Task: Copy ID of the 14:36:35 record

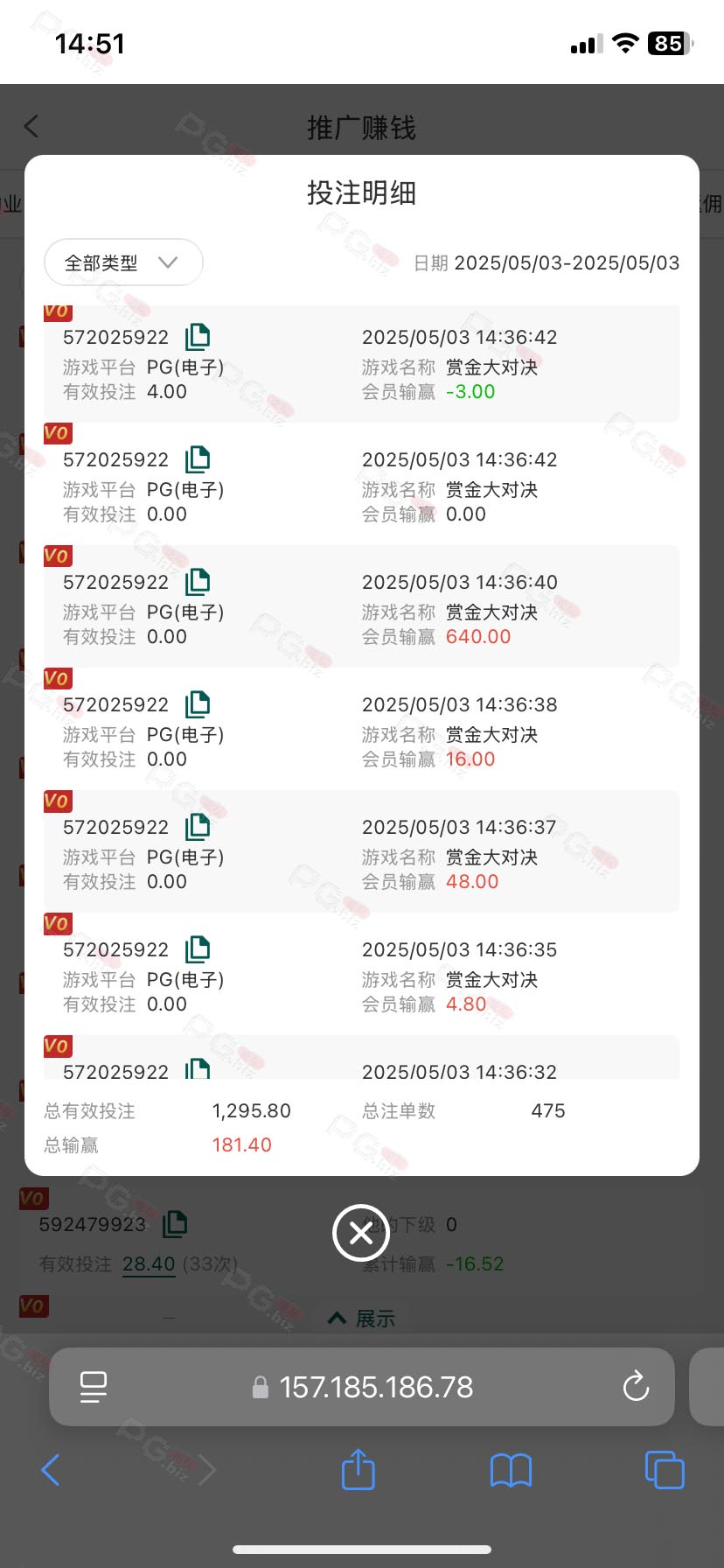Action: coord(198,949)
